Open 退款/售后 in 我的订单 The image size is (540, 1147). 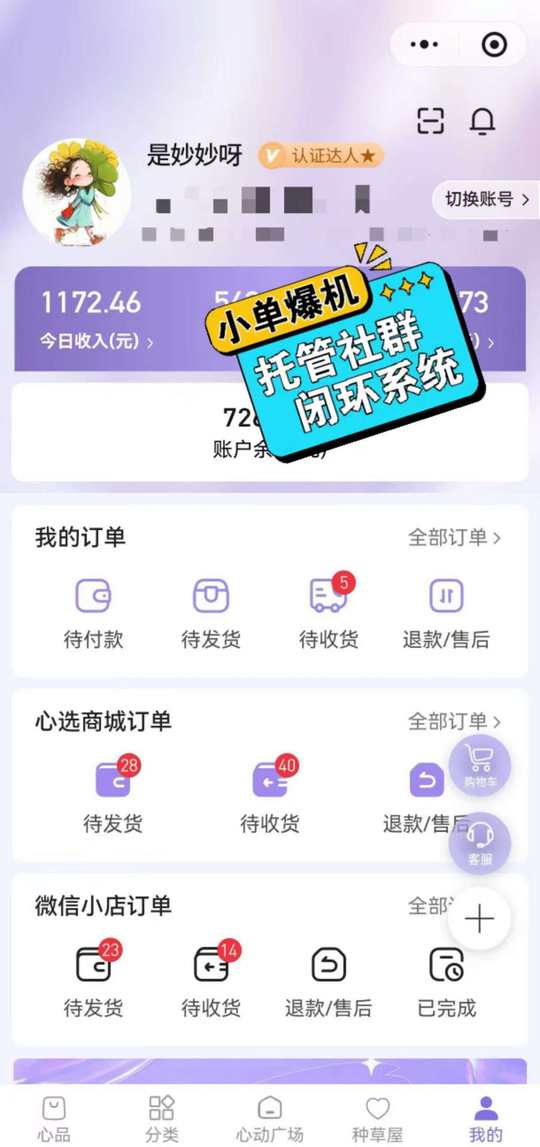coord(446,613)
